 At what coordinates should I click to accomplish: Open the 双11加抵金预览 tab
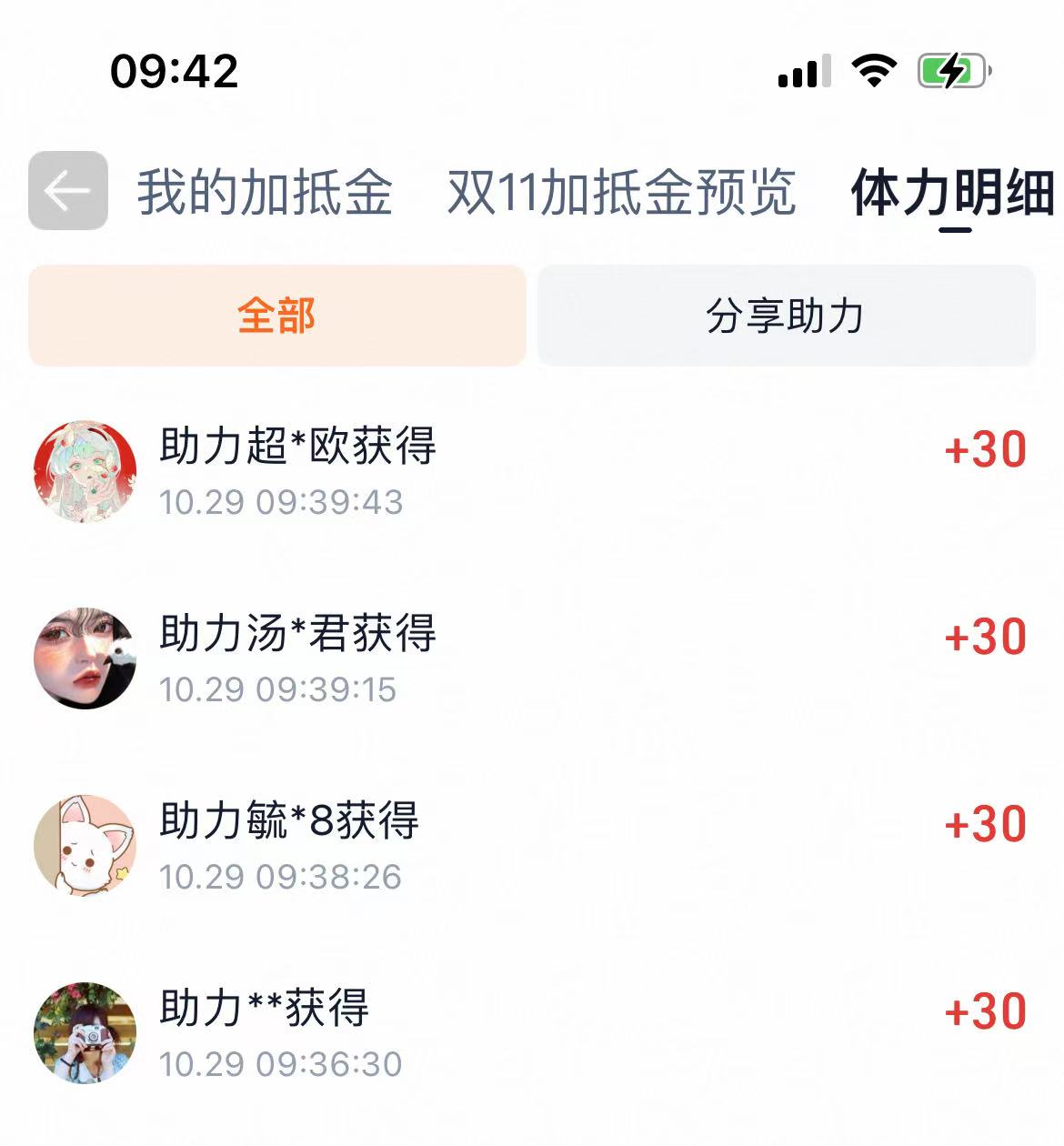tap(621, 193)
